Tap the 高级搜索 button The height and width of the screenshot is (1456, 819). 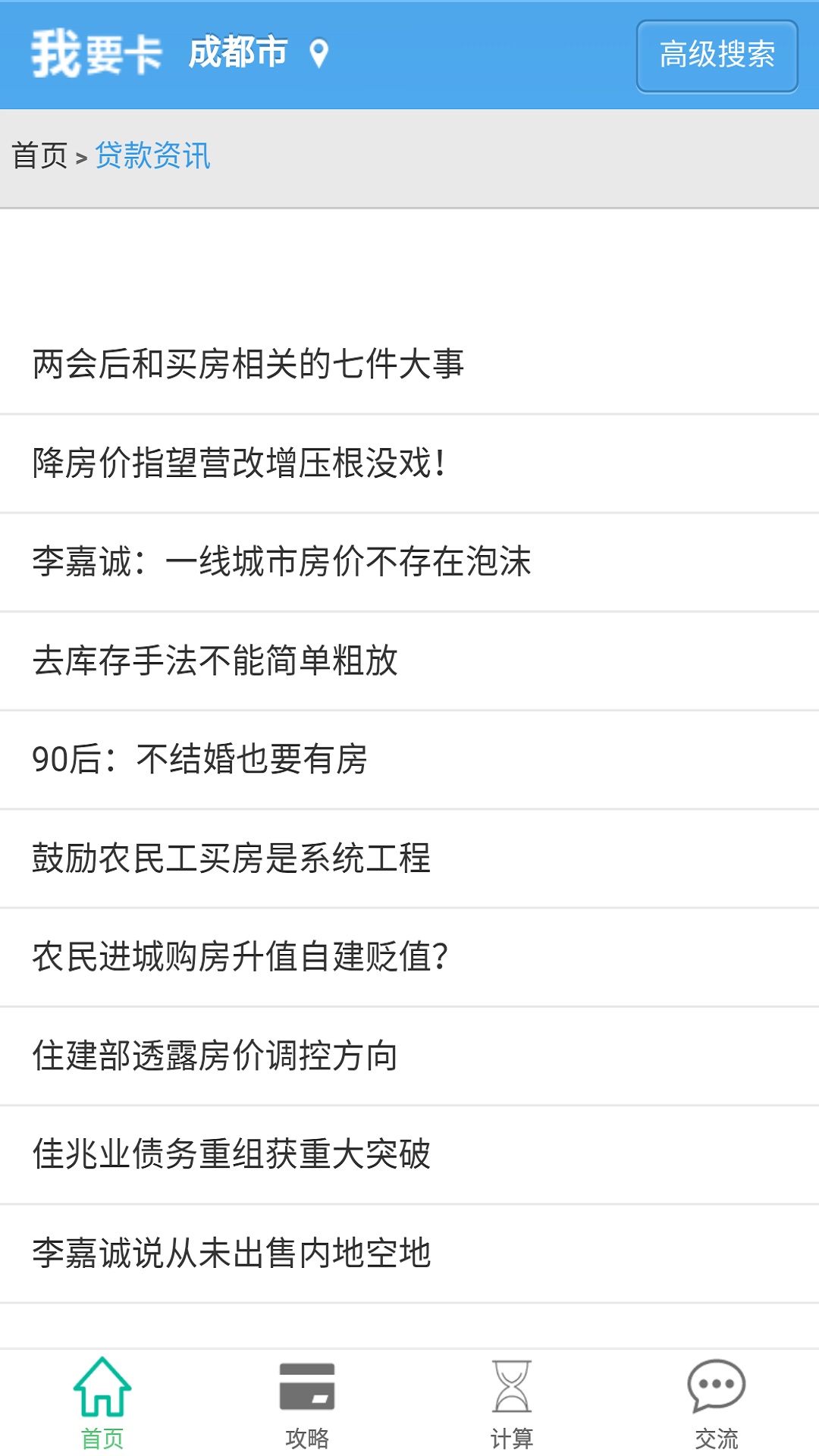click(717, 56)
